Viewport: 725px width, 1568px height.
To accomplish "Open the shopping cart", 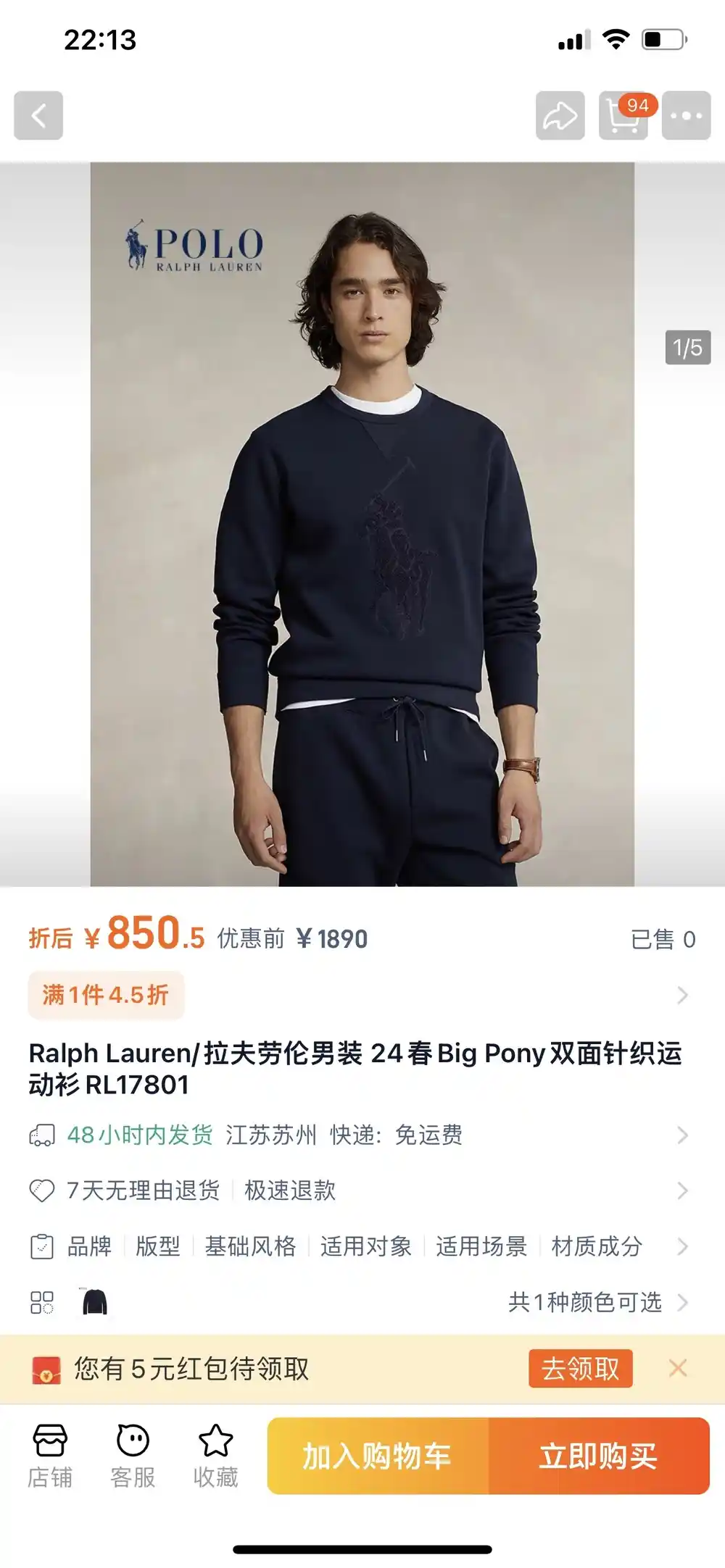I will pos(623,115).
